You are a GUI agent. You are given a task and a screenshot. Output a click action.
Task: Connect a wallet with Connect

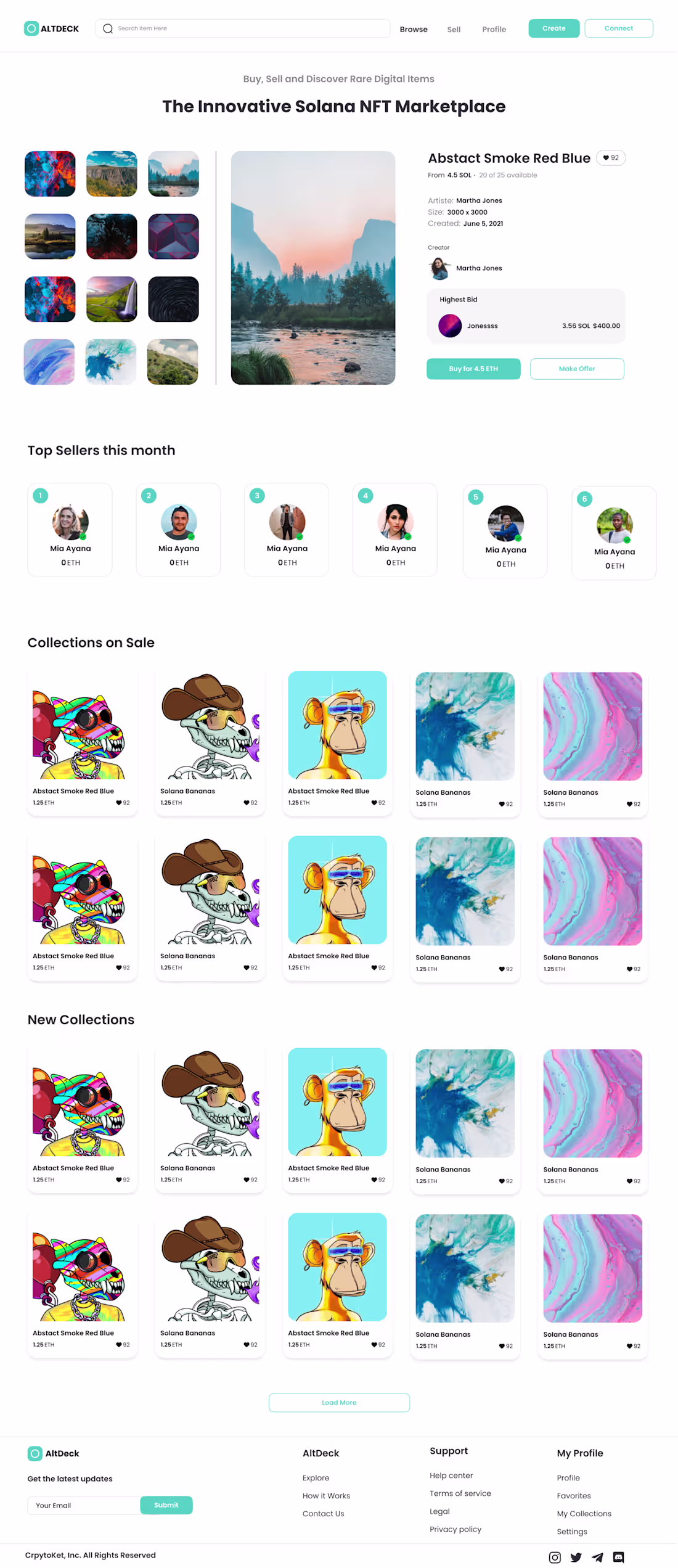tap(618, 28)
